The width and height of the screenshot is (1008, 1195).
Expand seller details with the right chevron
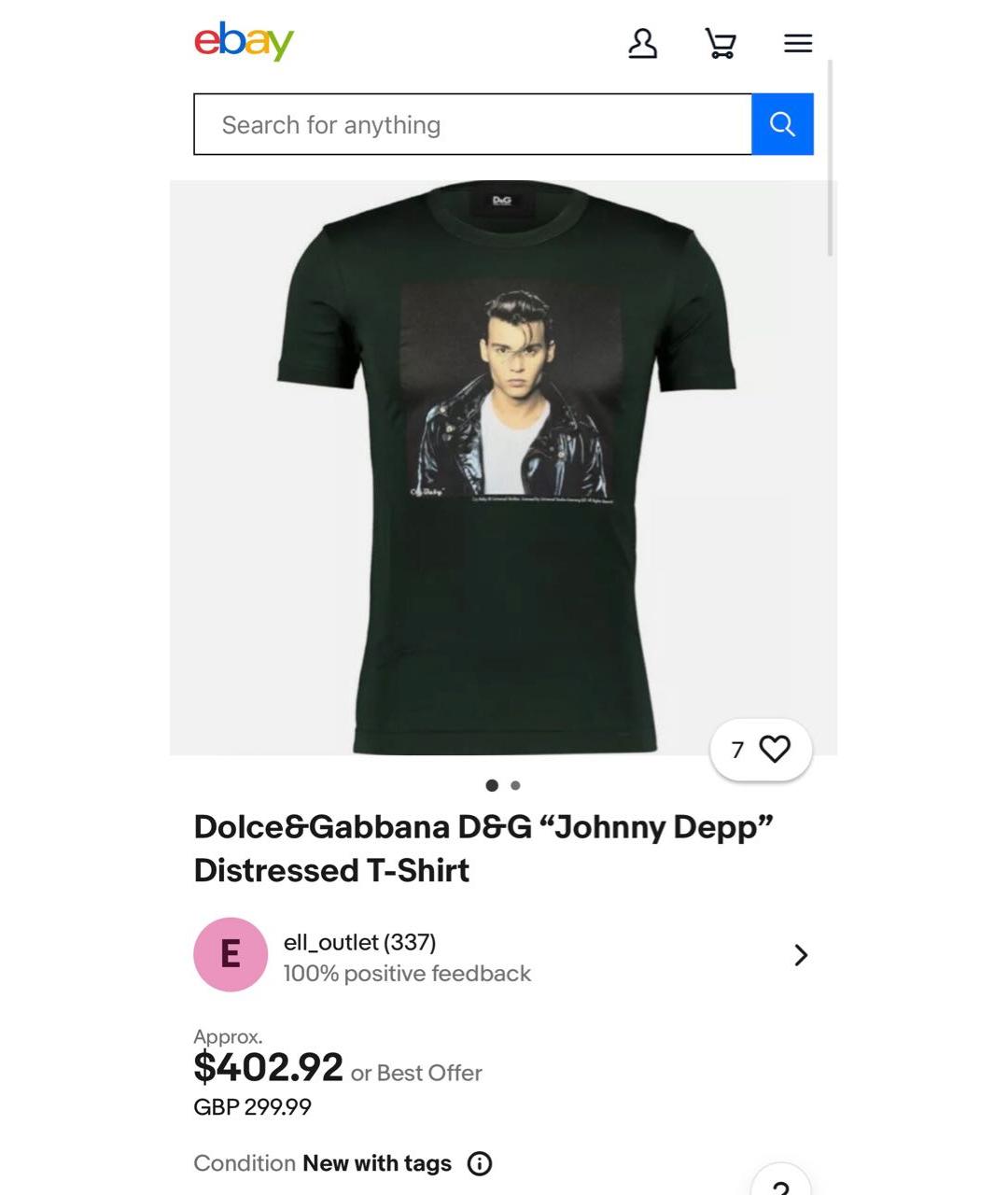pyautogui.click(x=801, y=955)
